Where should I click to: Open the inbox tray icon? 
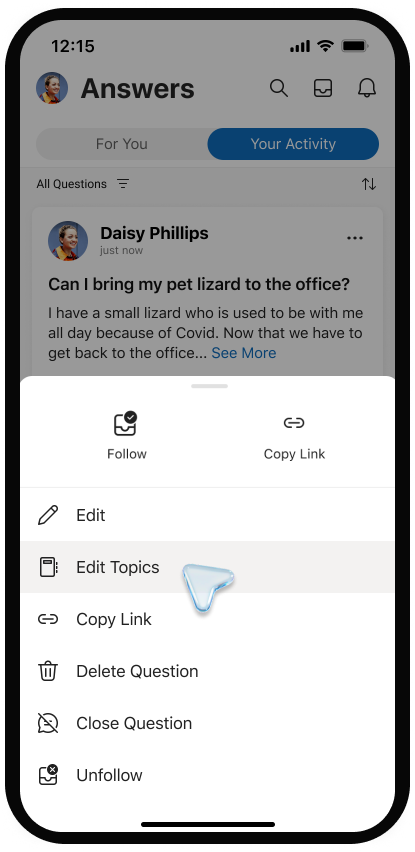(323, 88)
